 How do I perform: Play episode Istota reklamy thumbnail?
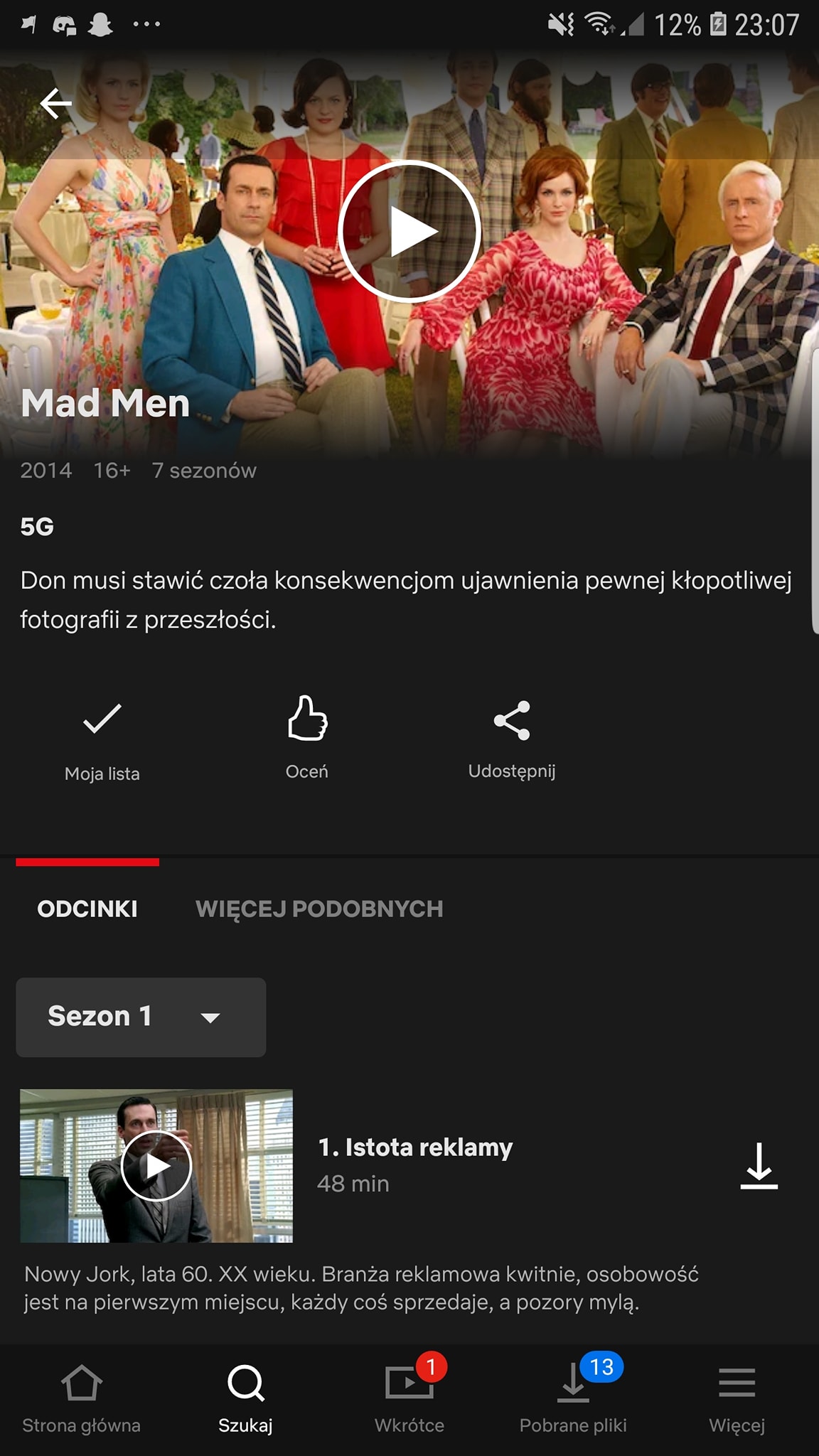[x=156, y=1166]
